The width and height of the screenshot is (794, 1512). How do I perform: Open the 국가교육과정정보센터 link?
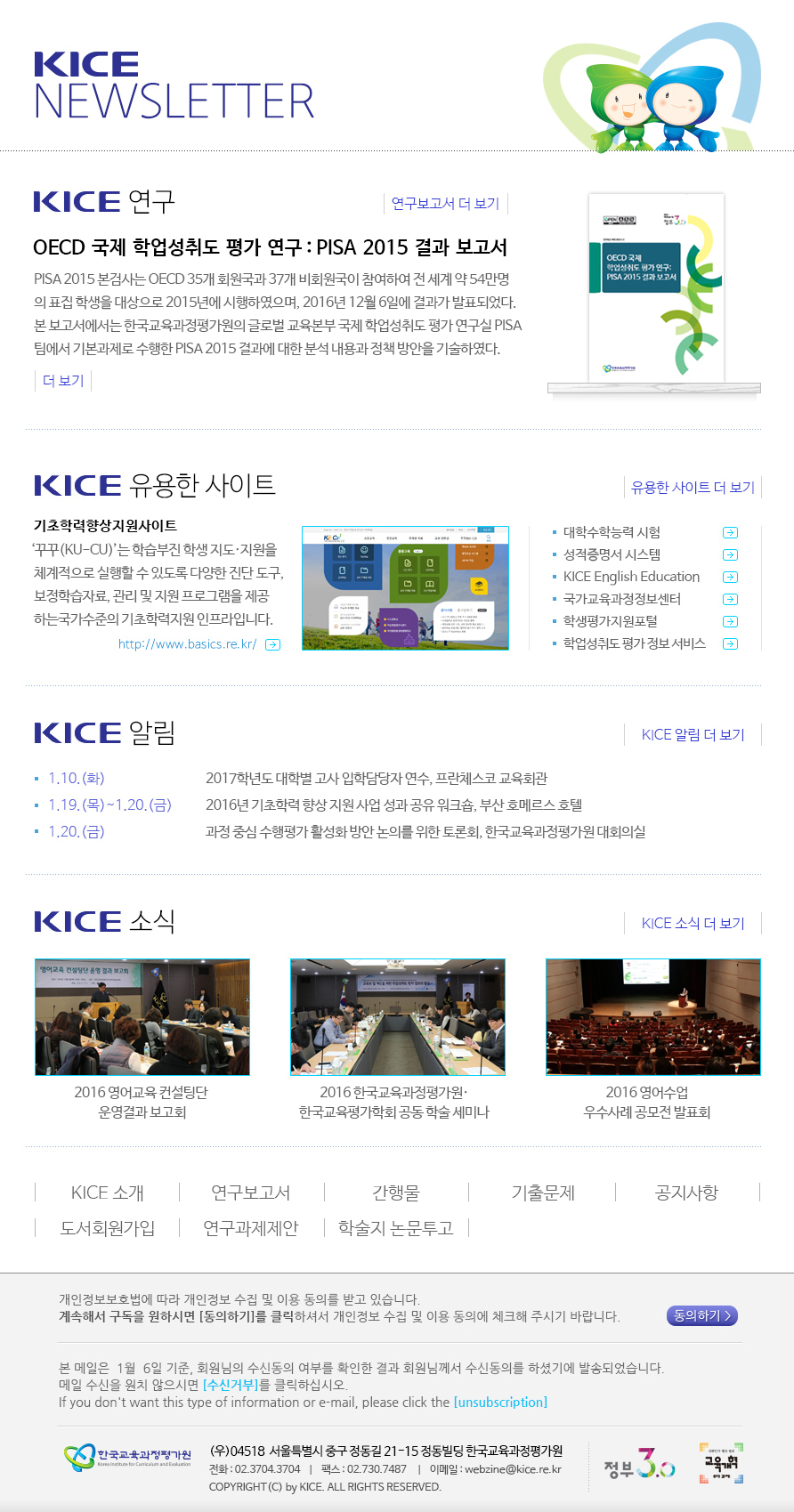(x=621, y=599)
